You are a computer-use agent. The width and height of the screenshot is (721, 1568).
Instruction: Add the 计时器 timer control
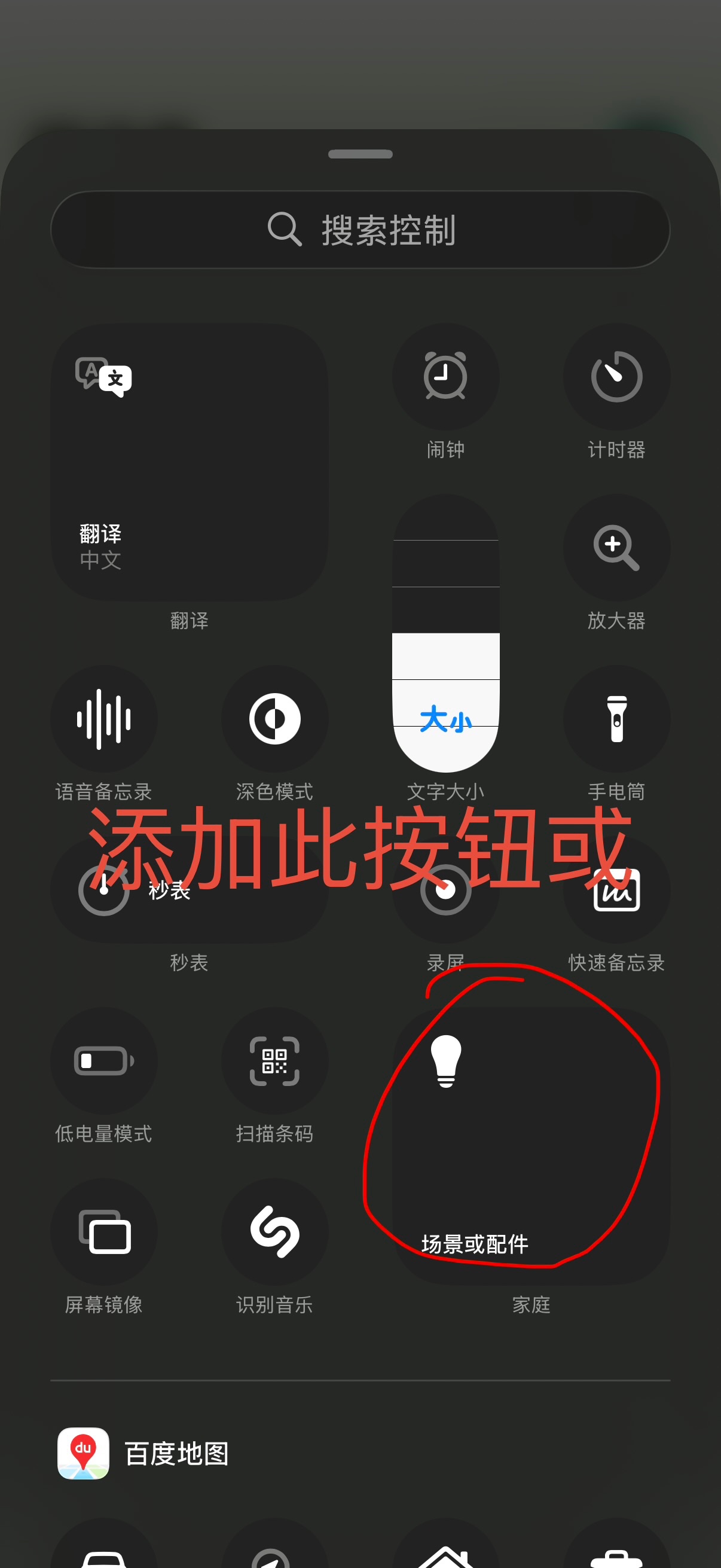[x=616, y=377]
